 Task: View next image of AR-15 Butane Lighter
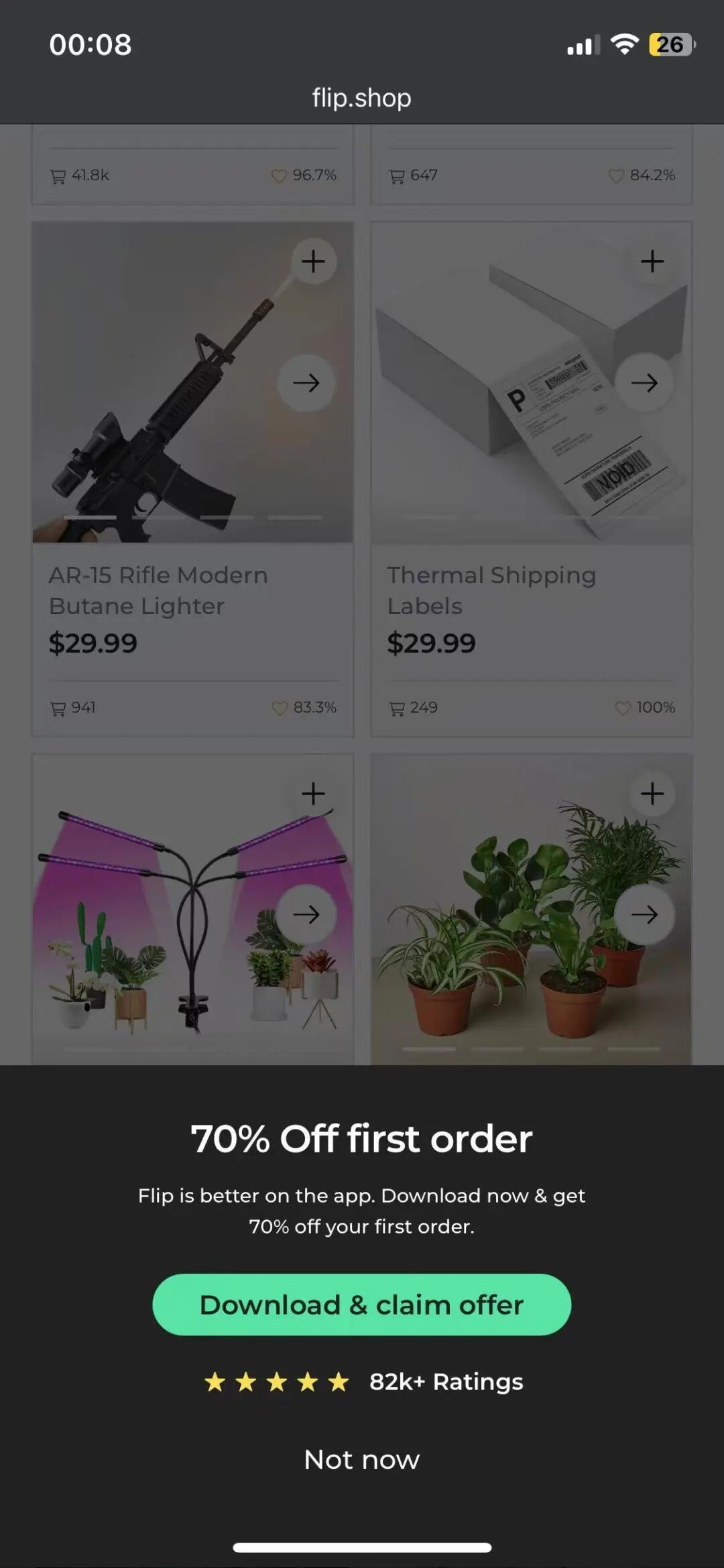click(306, 383)
